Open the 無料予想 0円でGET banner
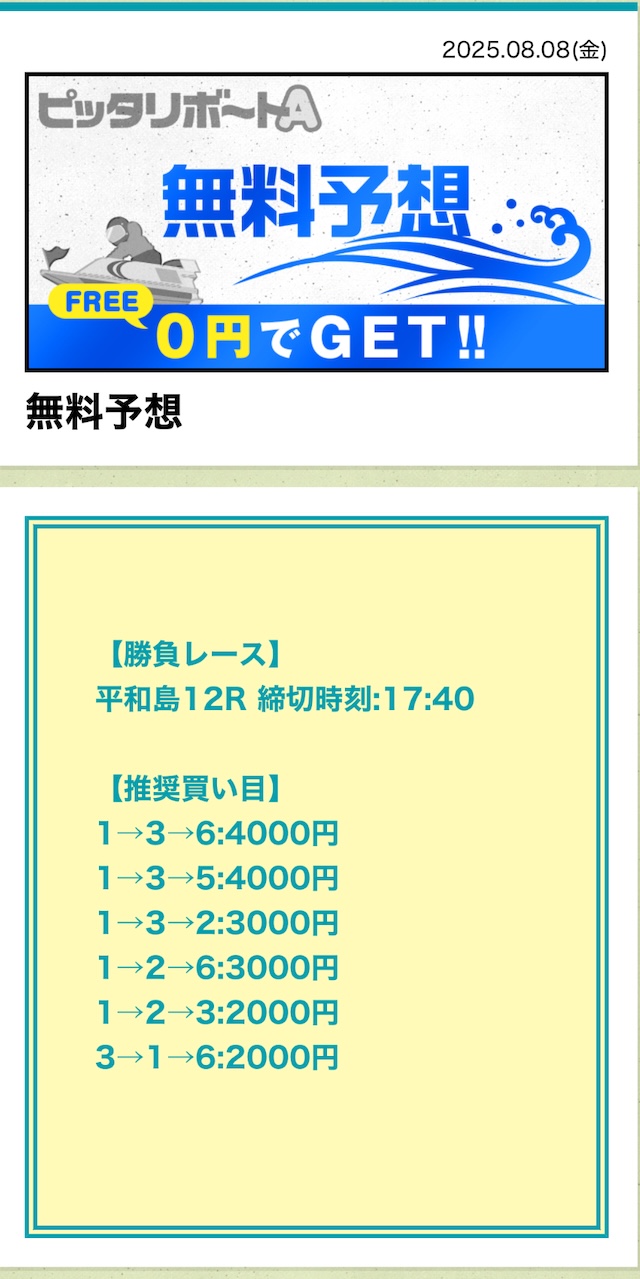640x1279 pixels. pos(317,222)
